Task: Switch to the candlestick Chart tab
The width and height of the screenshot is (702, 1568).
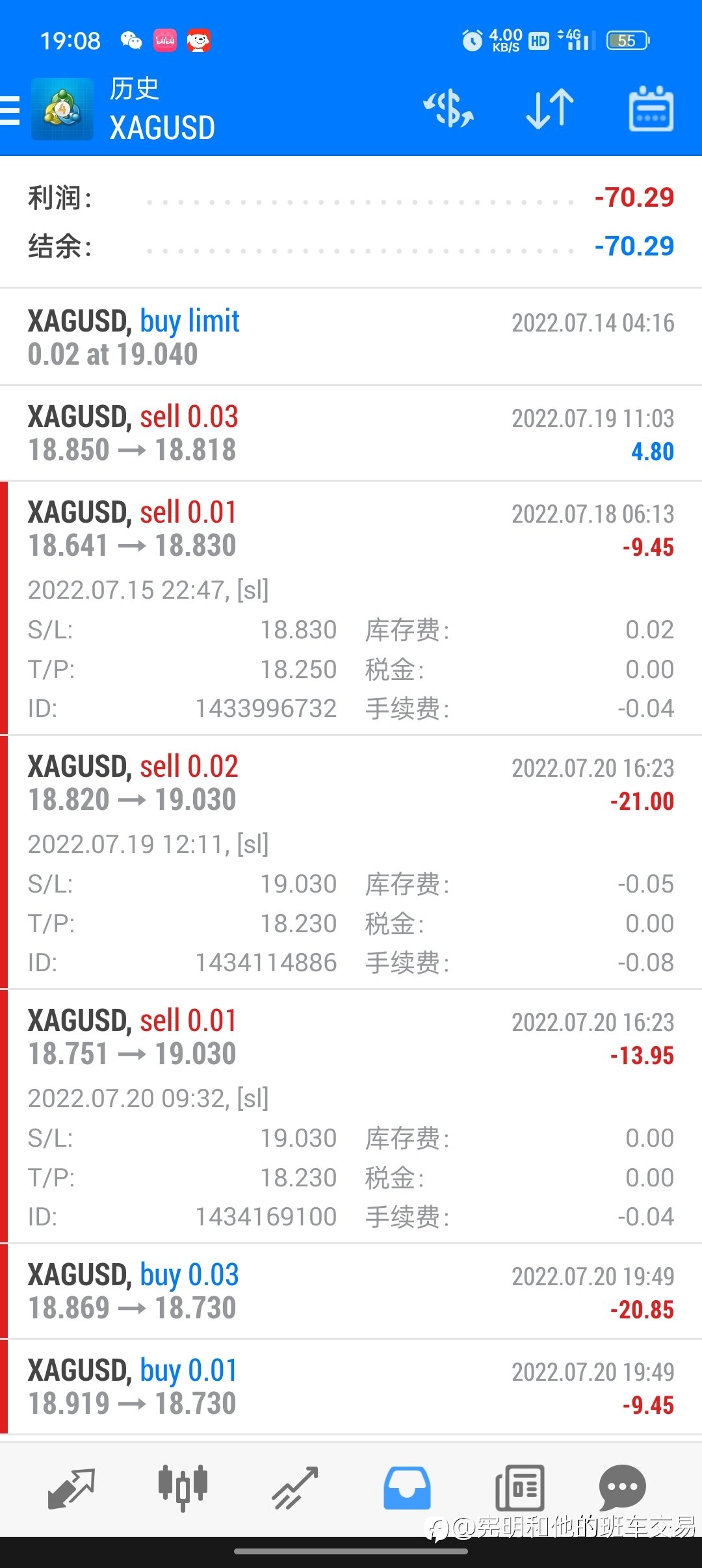Action: click(183, 1488)
